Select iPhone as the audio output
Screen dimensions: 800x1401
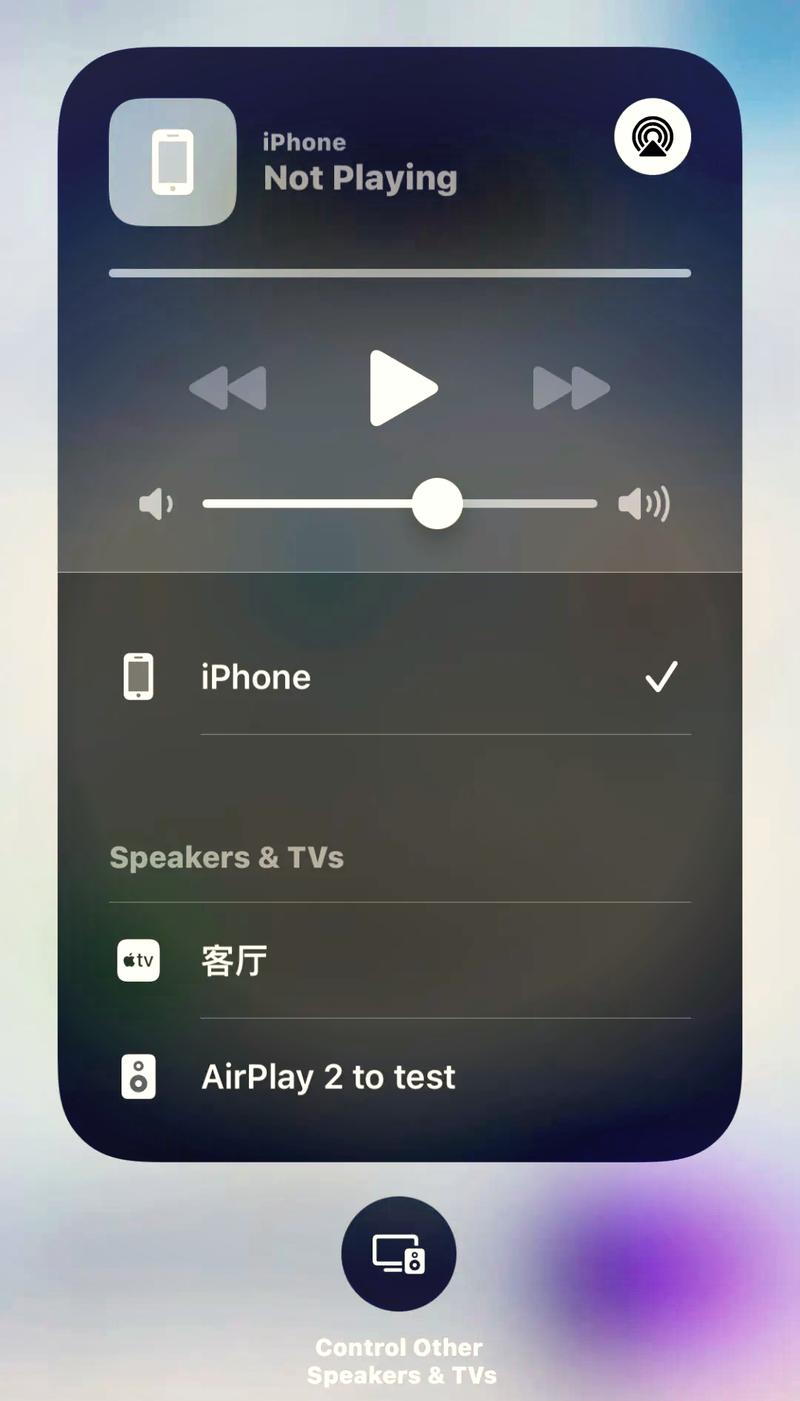pos(400,678)
